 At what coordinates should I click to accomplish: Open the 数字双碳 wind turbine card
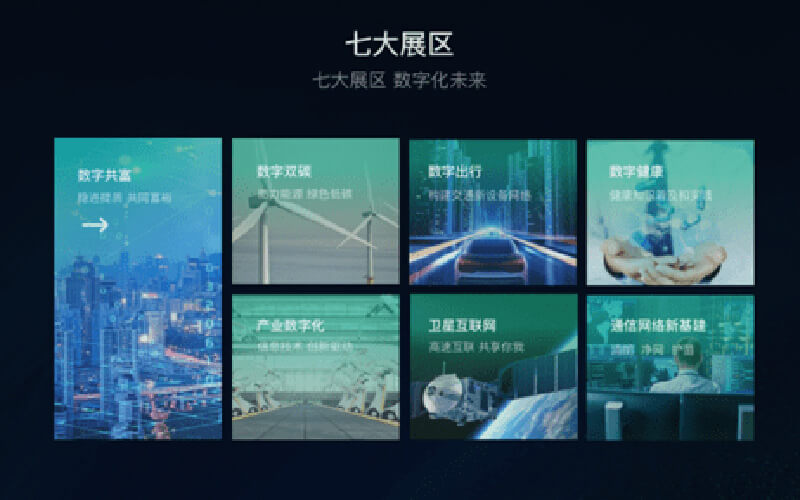(315, 210)
